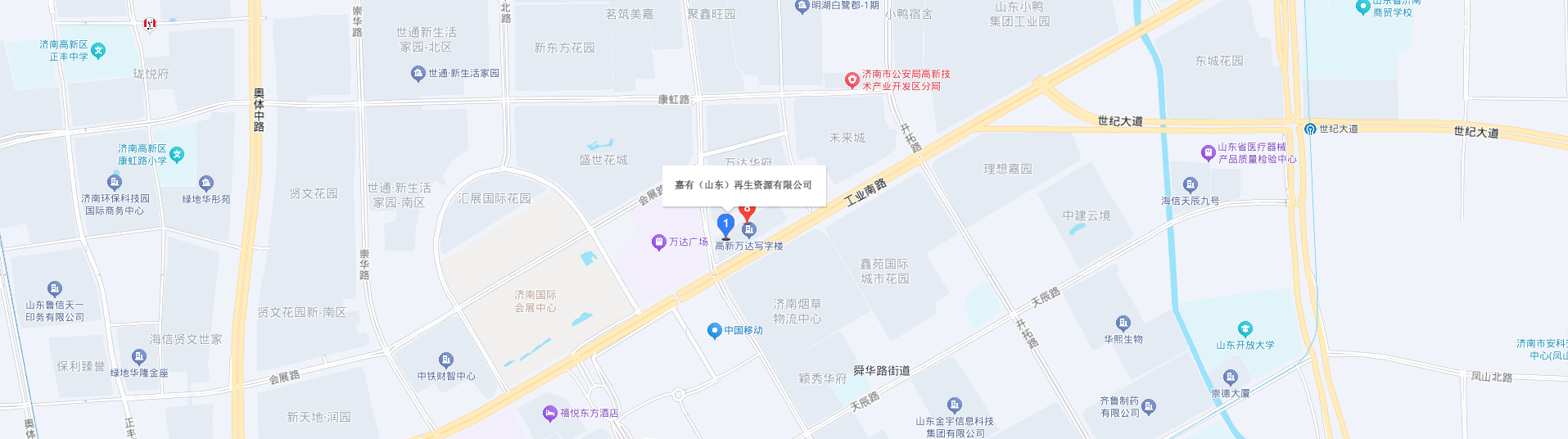The height and width of the screenshot is (439, 1568).
Task: Open the 高新万达写字楼 building marker
Action: pyautogui.click(x=748, y=231)
